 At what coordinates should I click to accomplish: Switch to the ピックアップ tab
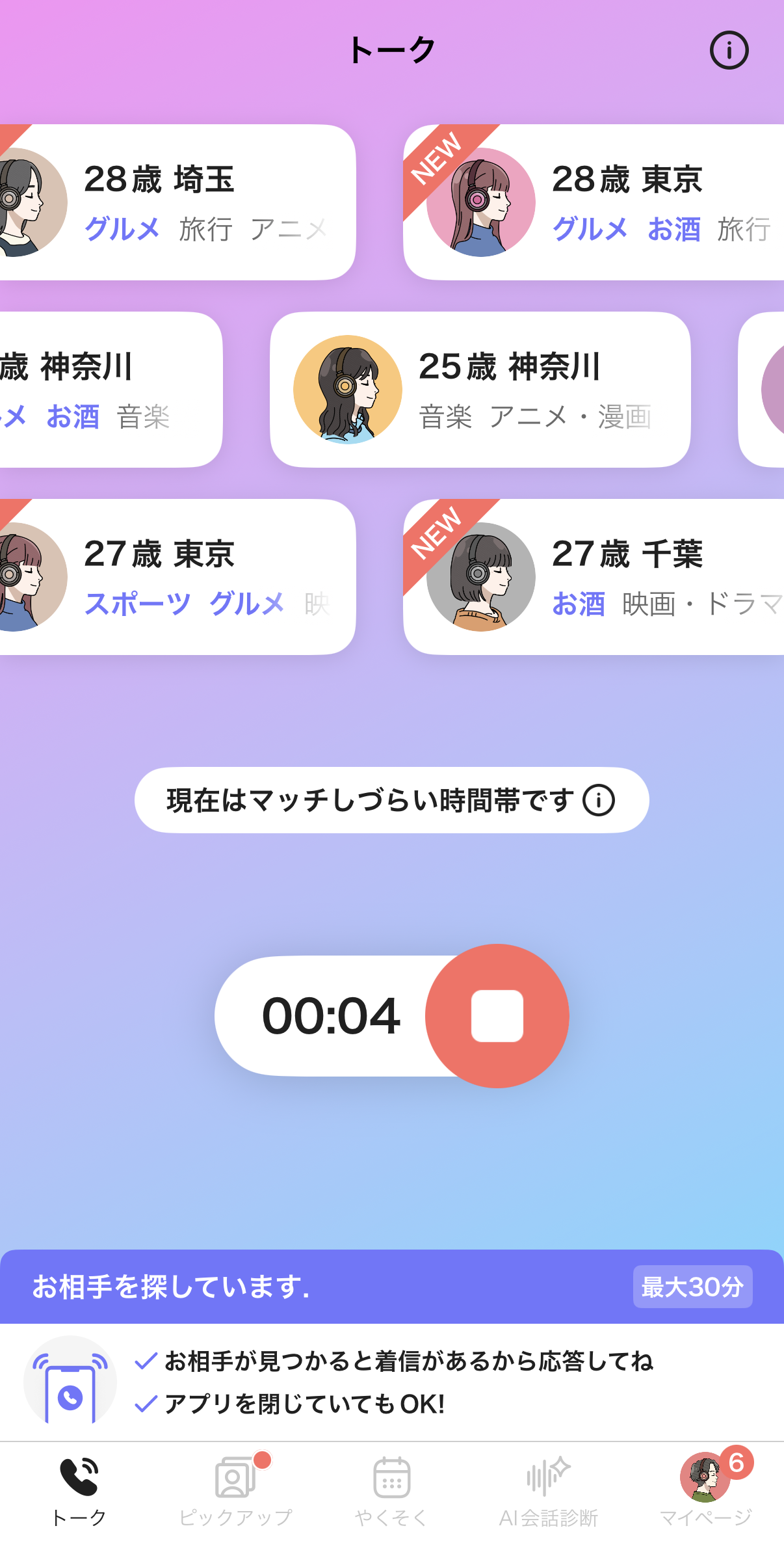(x=235, y=1490)
